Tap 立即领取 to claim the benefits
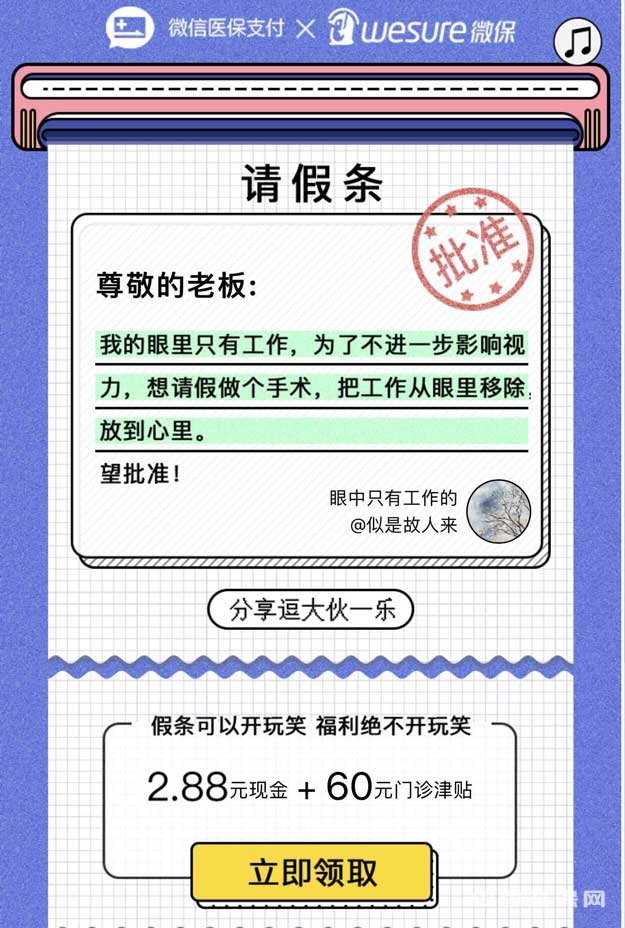 [x=313, y=872]
